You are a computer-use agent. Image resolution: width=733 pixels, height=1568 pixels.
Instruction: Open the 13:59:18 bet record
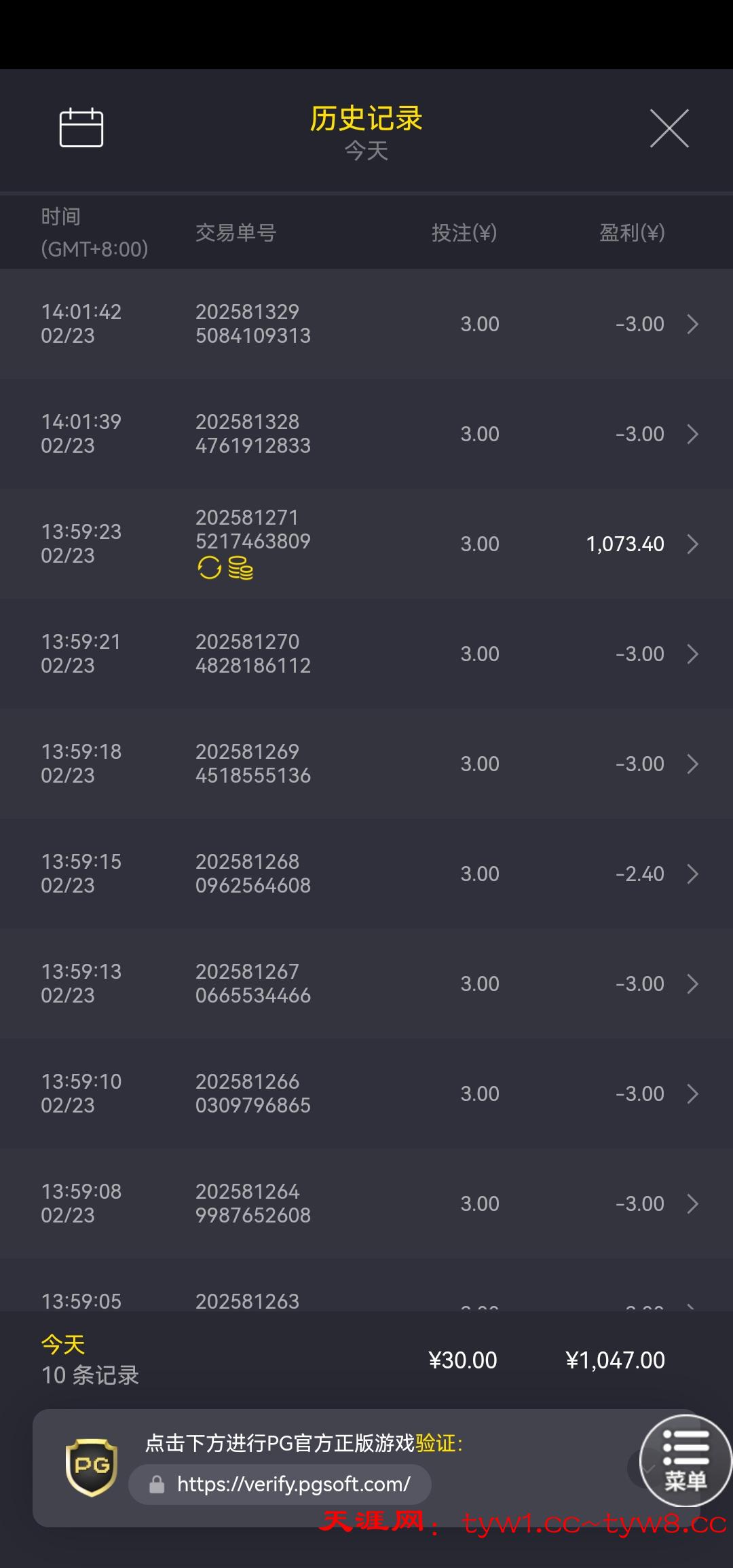[x=366, y=764]
